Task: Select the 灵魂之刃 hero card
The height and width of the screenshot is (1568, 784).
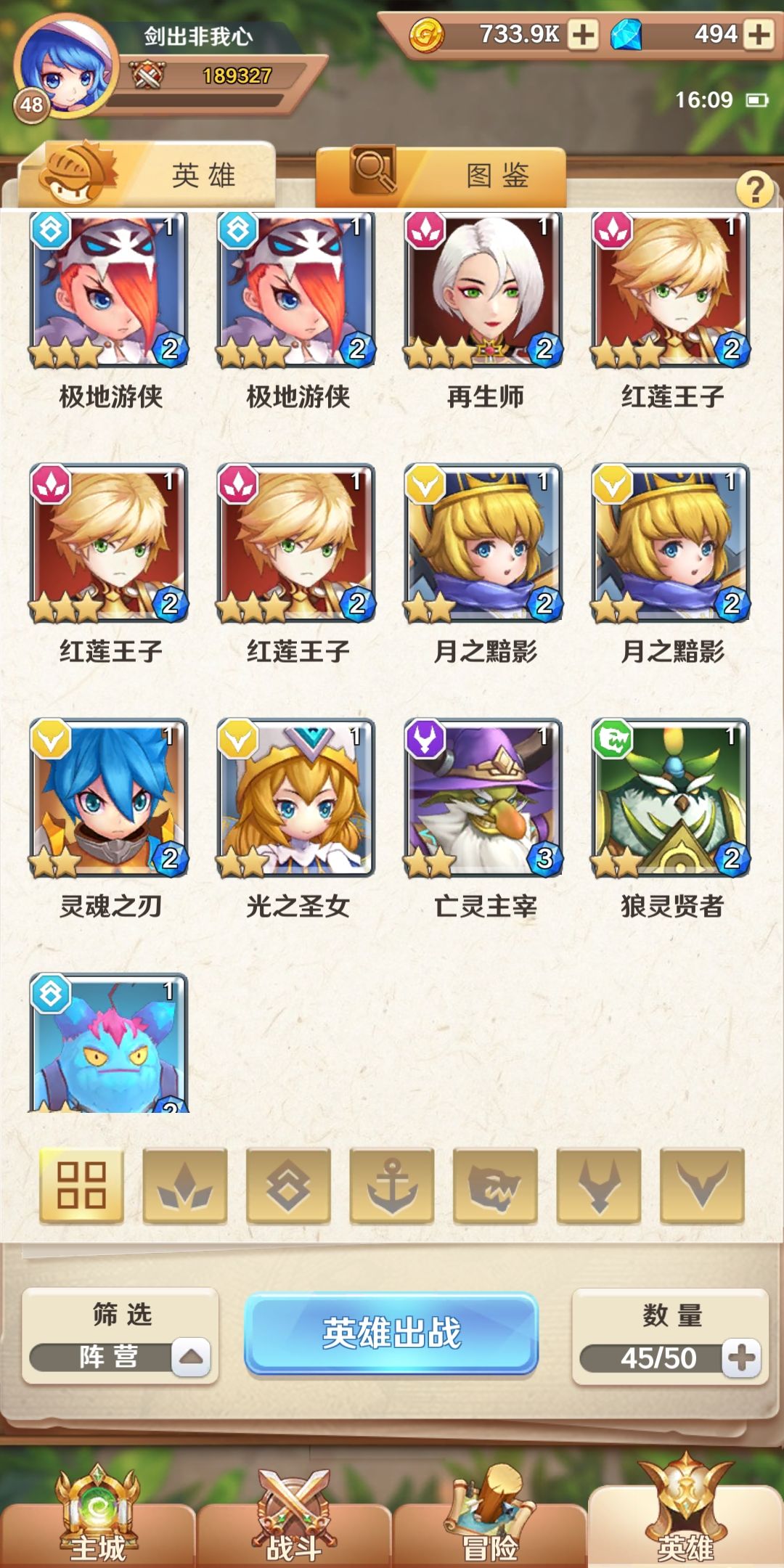Action: pyautogui.click(x=109, y=798)
